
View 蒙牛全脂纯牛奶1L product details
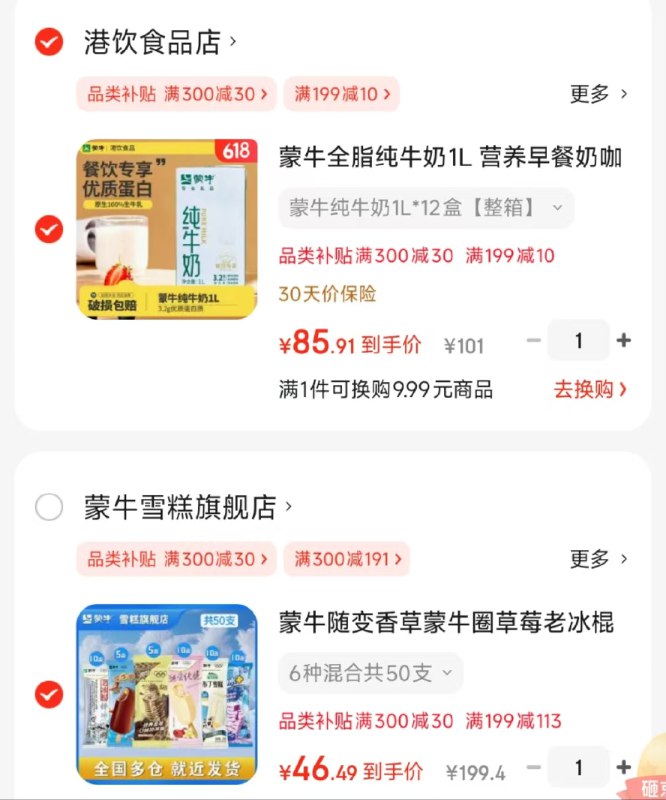tap(450, 158)
